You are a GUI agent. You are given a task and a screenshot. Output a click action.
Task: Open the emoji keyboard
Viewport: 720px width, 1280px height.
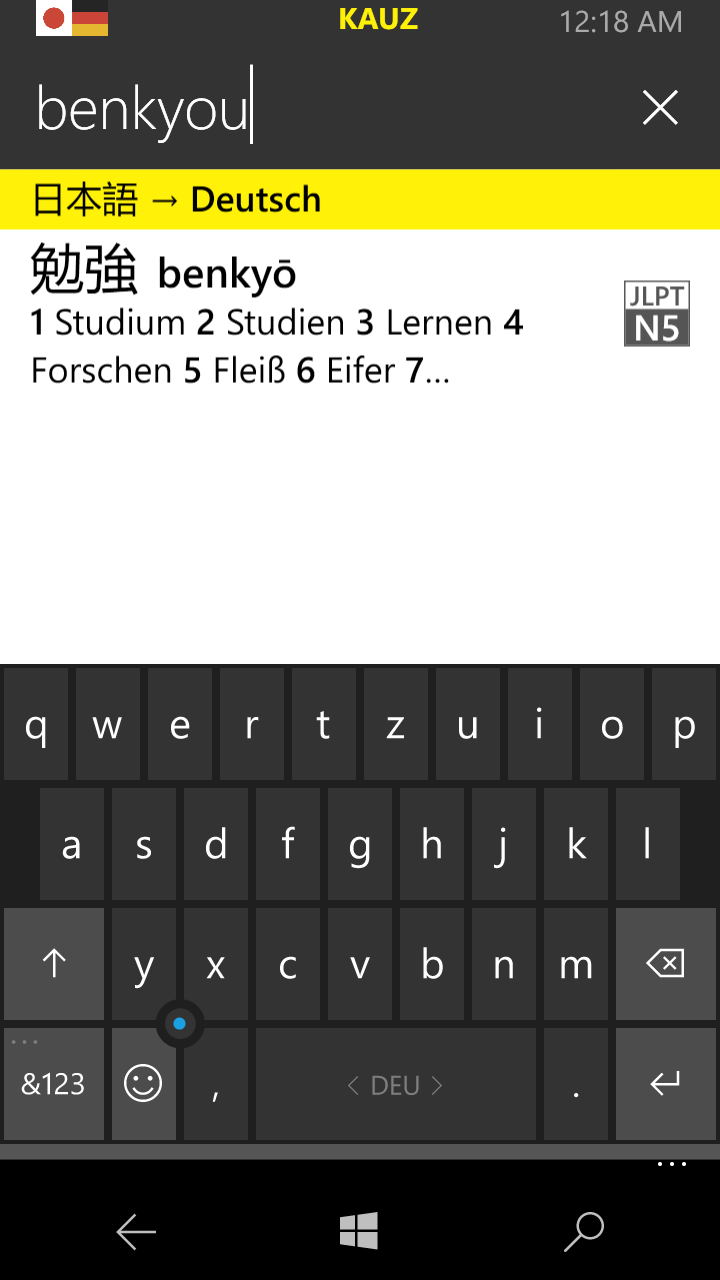[x=143, y=1084]
